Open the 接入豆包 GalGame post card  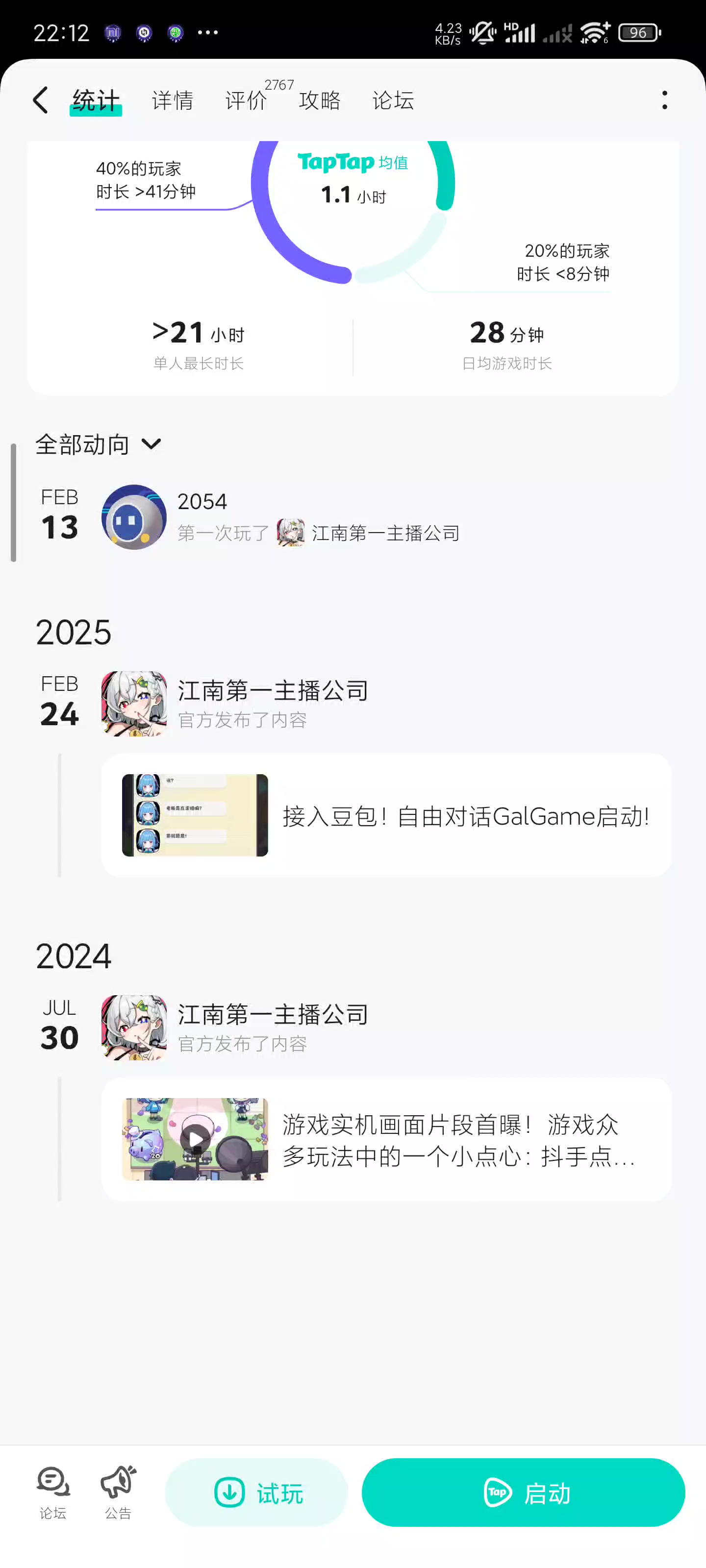tap(386, 815)
